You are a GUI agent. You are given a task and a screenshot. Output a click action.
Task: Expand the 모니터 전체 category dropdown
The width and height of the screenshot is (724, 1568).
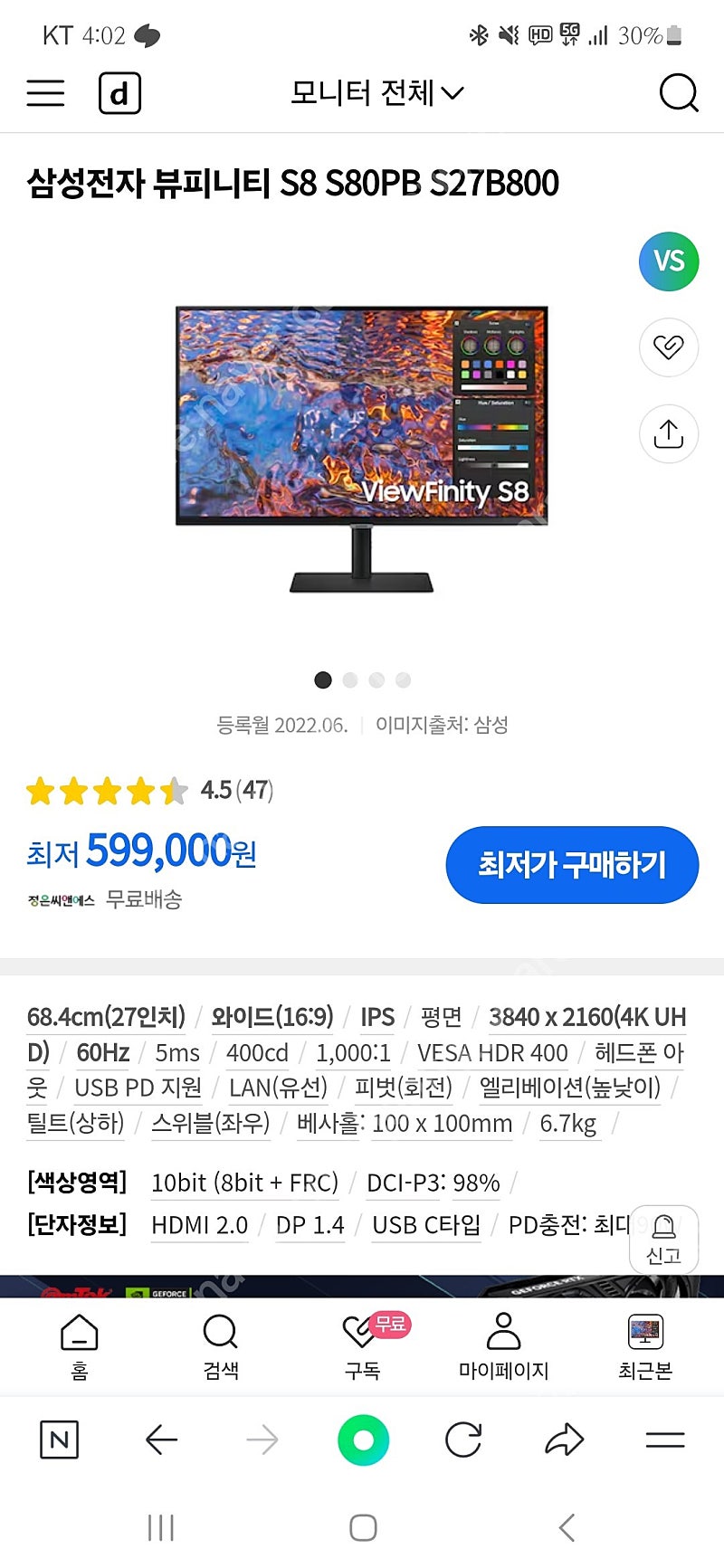(x=376, y=92)
